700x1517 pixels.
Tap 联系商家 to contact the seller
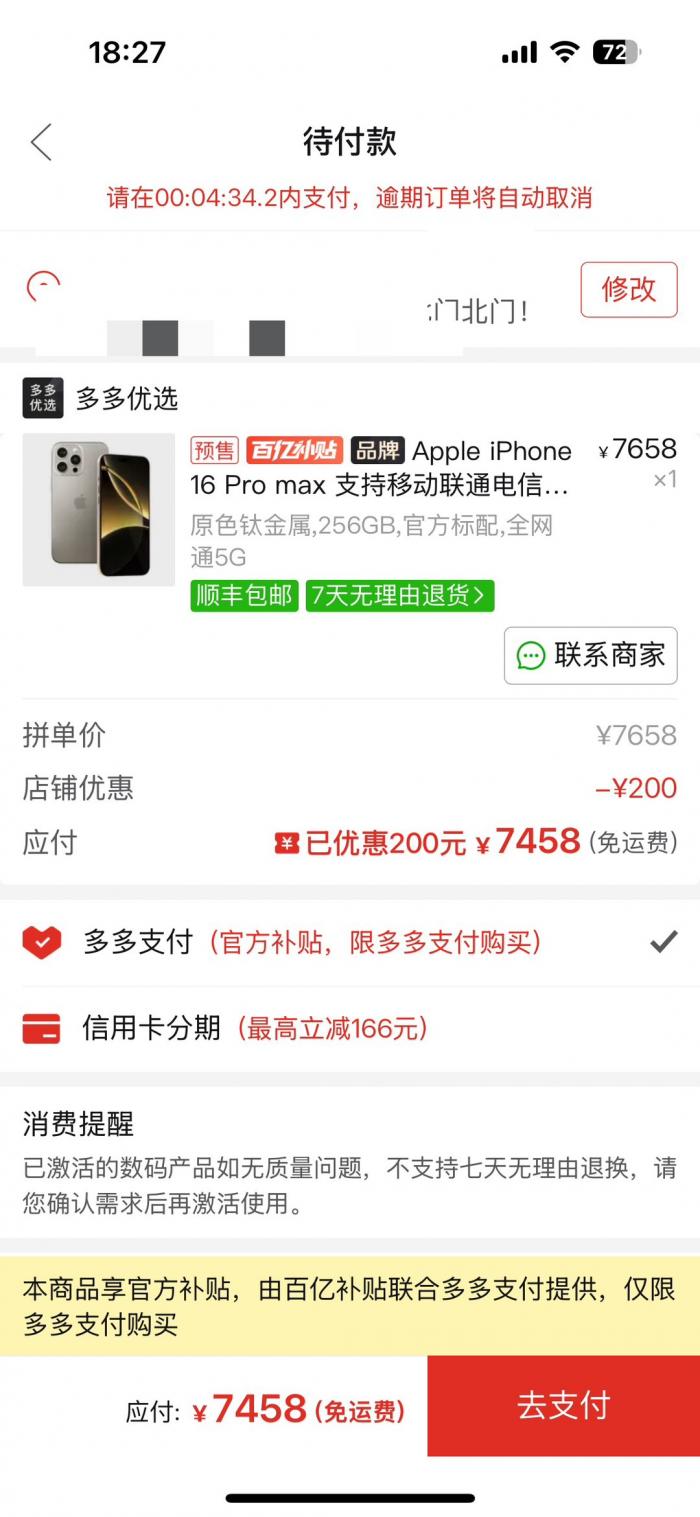click(x=590, y=656)
